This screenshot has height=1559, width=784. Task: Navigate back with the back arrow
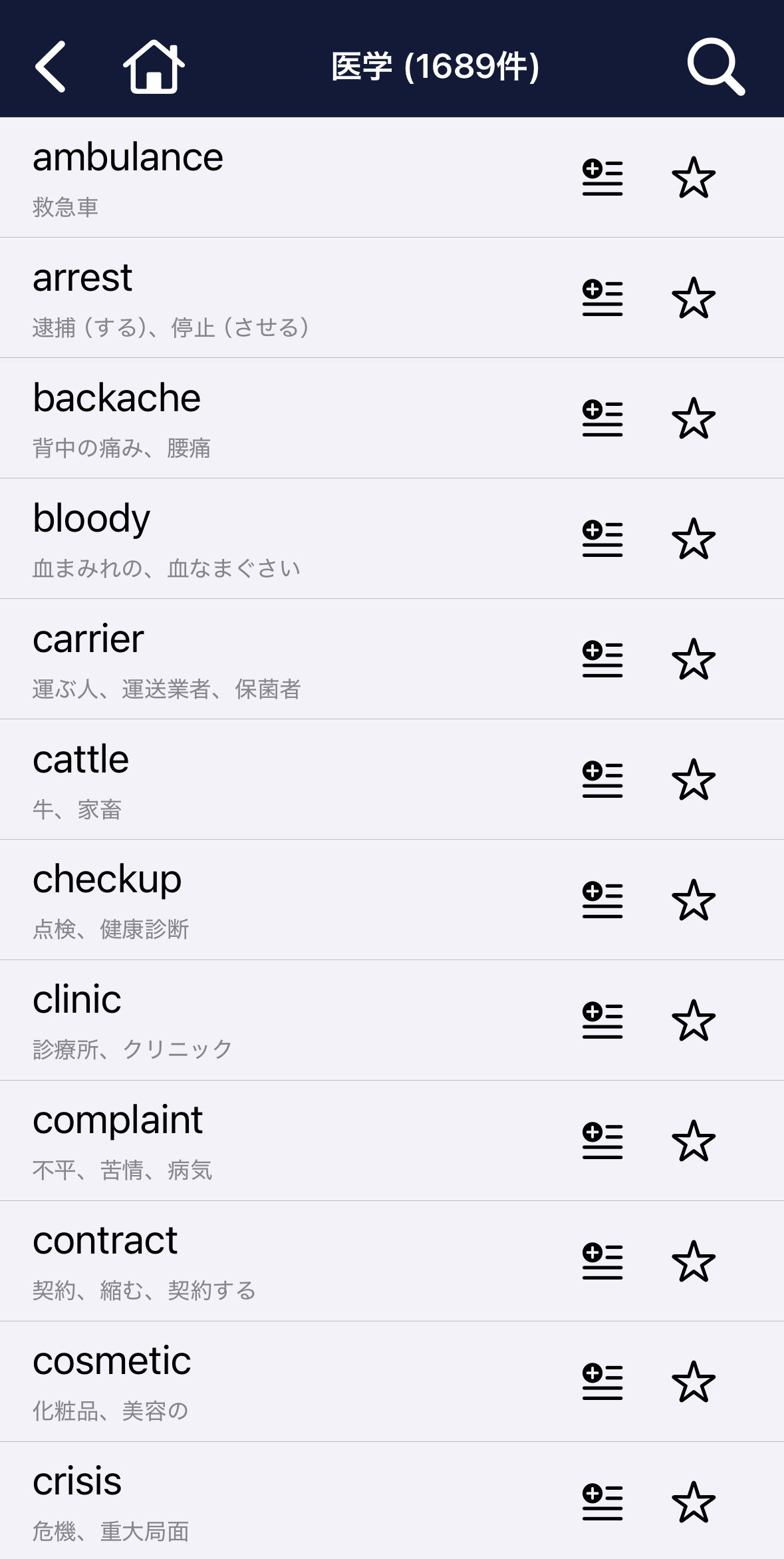[51, 68]
